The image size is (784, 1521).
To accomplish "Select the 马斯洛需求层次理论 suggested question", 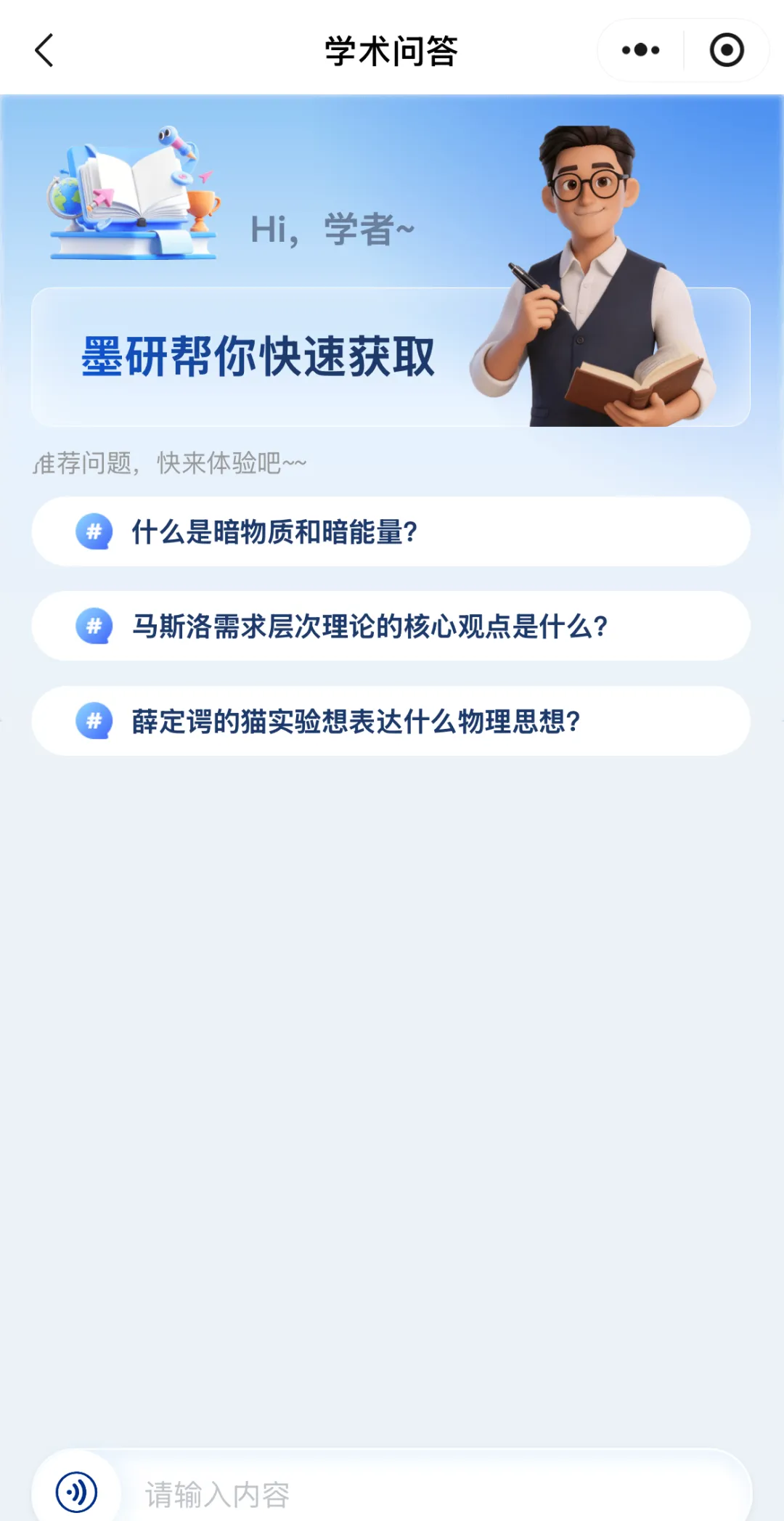I will click(391, 626).
